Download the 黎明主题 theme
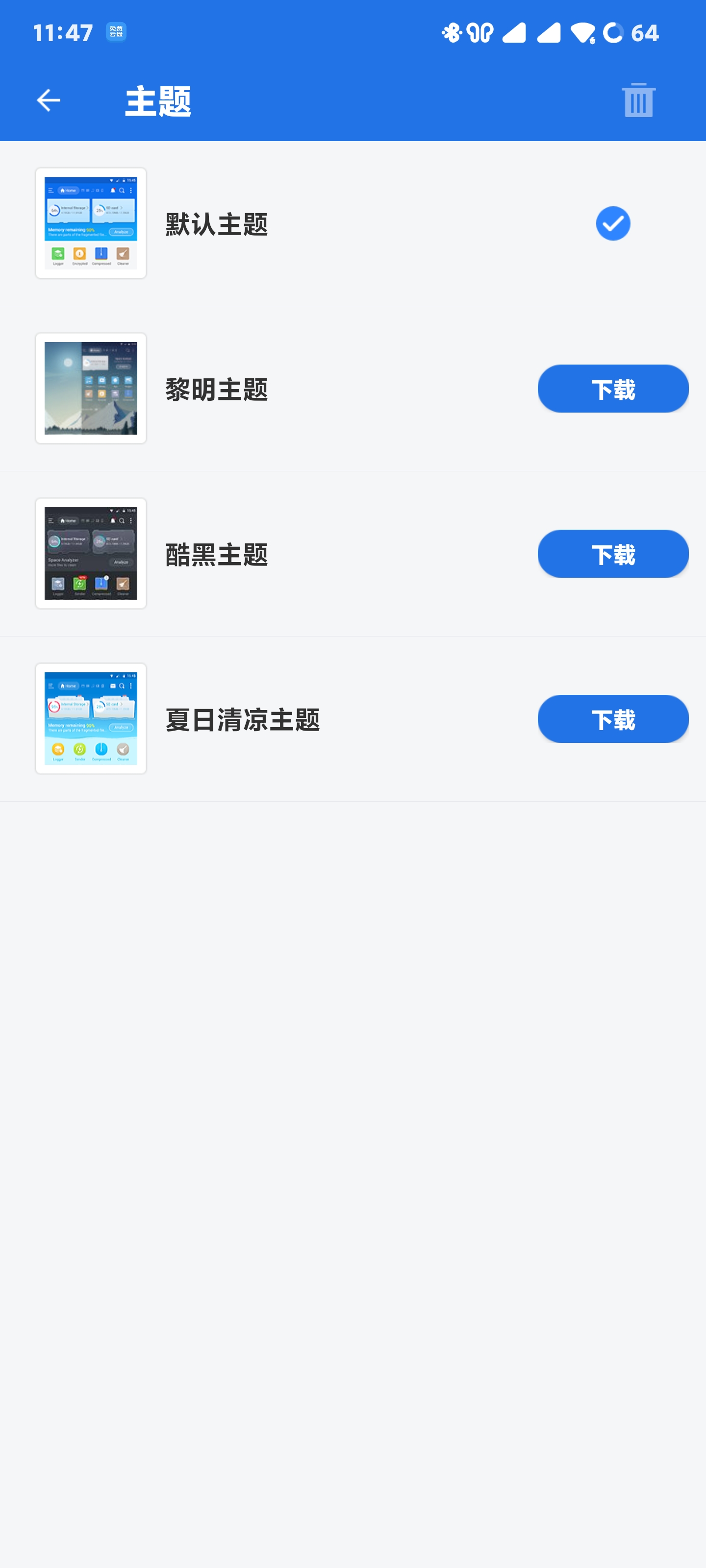 pos(612,389)
